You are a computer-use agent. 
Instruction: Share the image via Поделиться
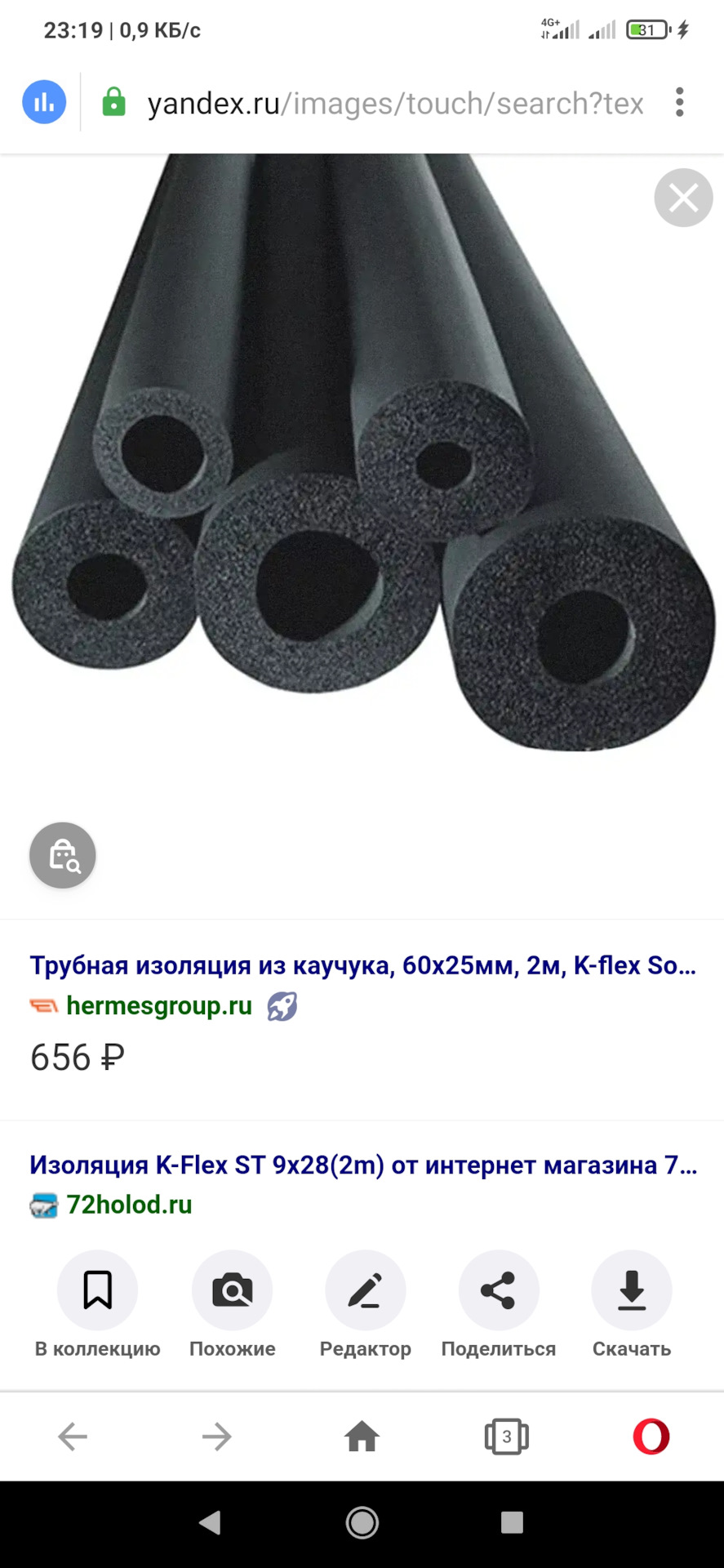pyautogui.click(x=498, y=1290)
